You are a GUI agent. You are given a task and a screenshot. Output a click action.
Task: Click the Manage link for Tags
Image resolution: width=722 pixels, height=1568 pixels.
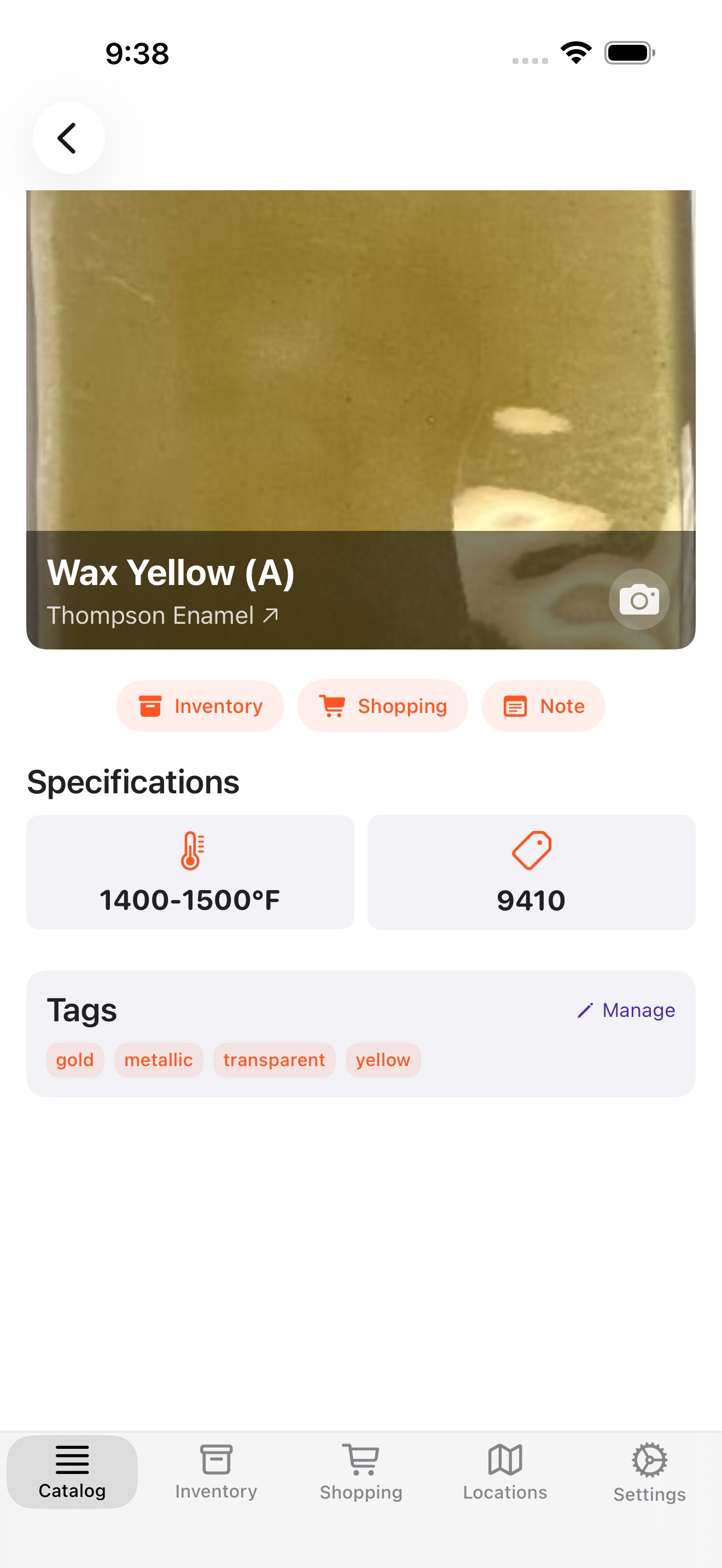click(626, 1010)
